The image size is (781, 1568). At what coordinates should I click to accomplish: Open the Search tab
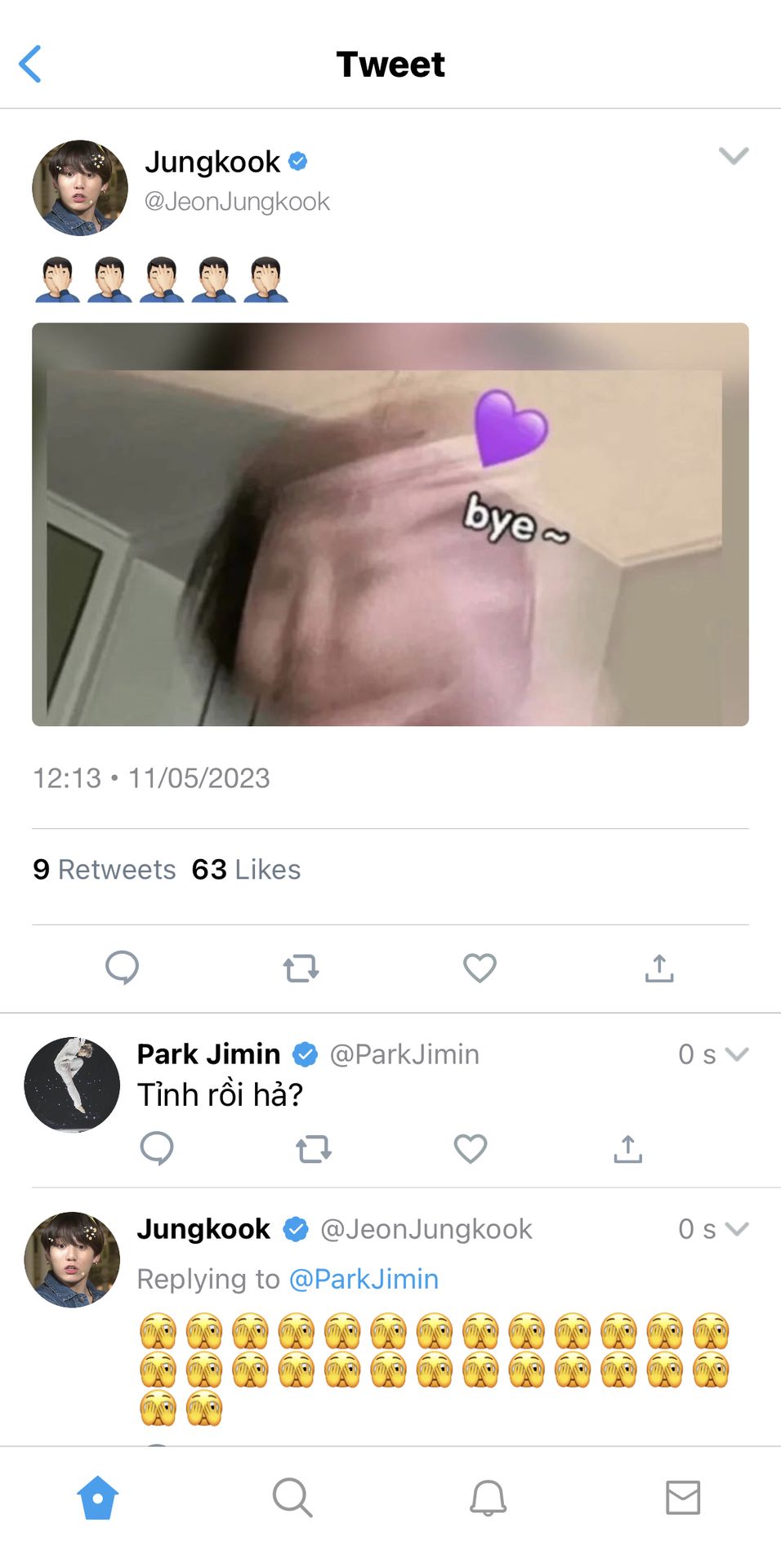point(292,1498)
